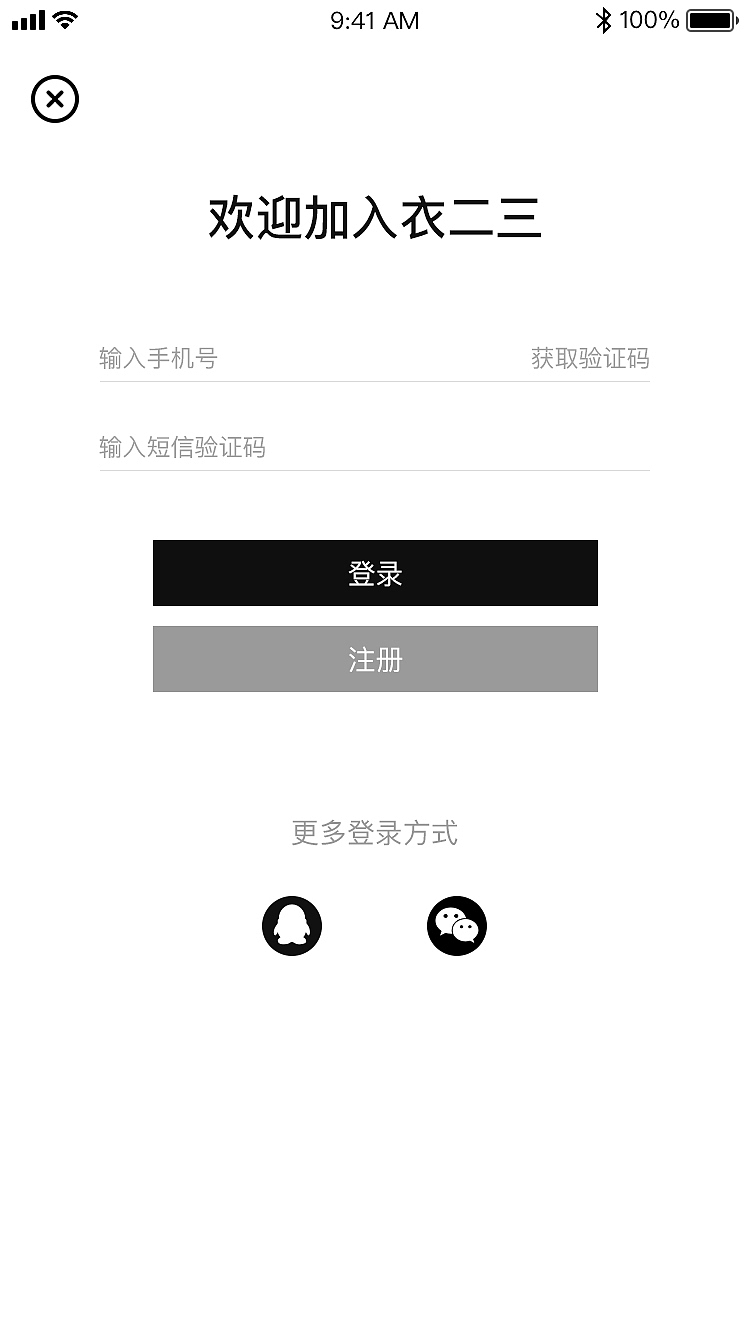Viewport: 750px width, 1334px height.
Task: Tap the 欢迎加入衣二三 welcome title
Action: click(x=375, y=215)
